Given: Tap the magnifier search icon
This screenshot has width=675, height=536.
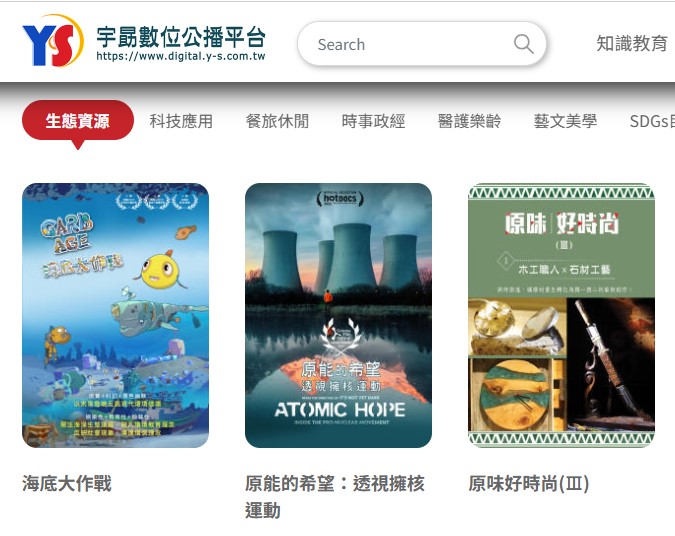Looking at the screenshot, I should click(523, 44).
